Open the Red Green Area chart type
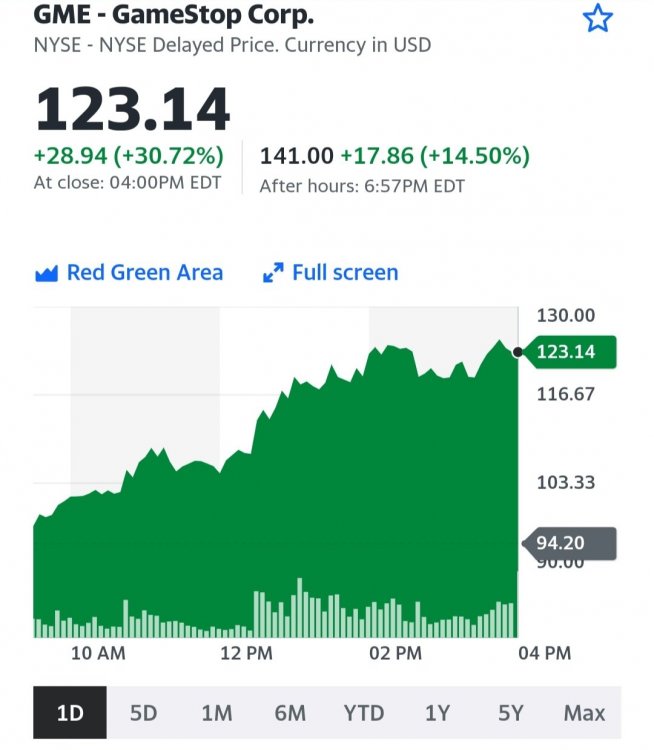The height and width of the screenshot is (750, 654). (x=129, y=273)
